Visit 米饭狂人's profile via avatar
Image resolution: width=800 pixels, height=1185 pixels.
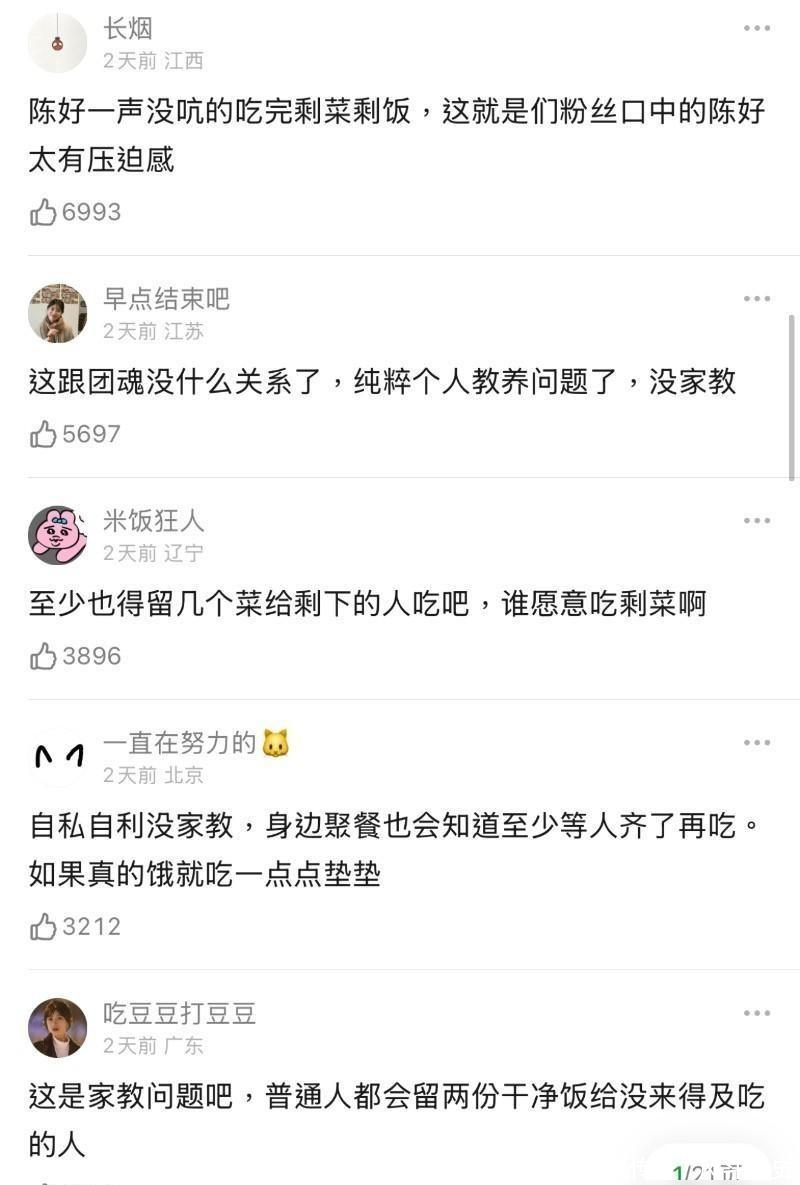click(x=57, y=535)
